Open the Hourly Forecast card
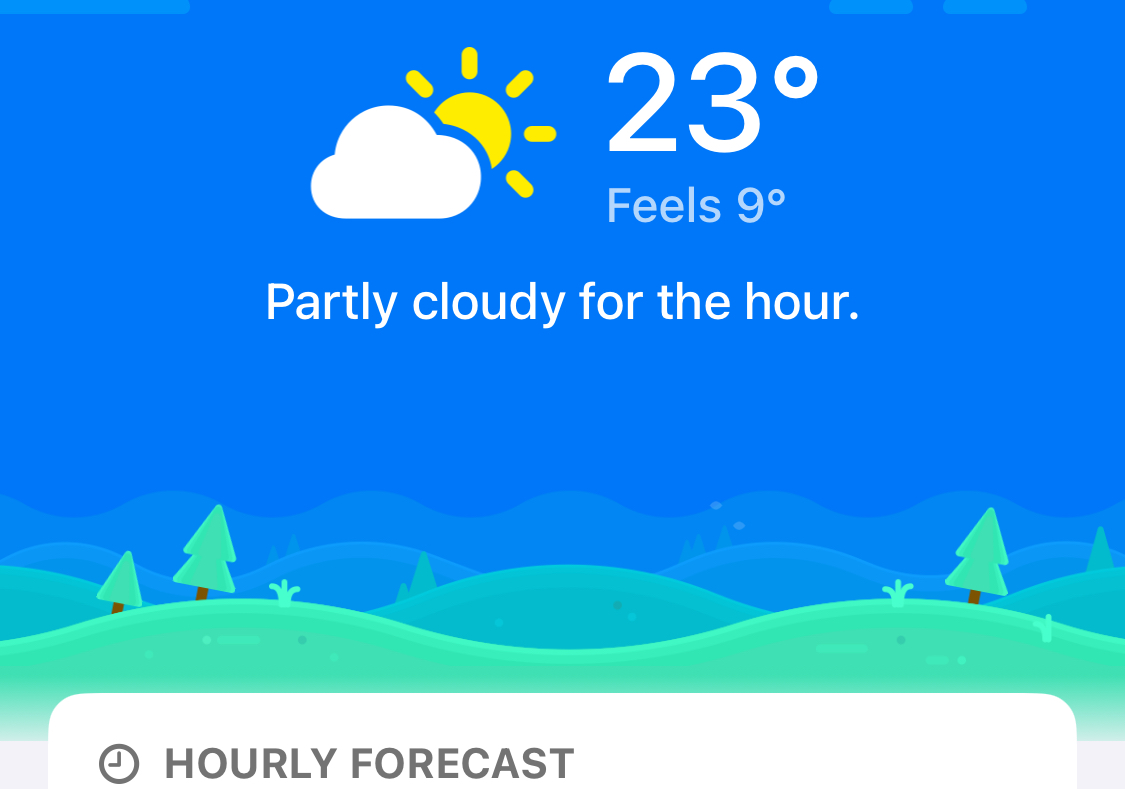 point(369,764)
